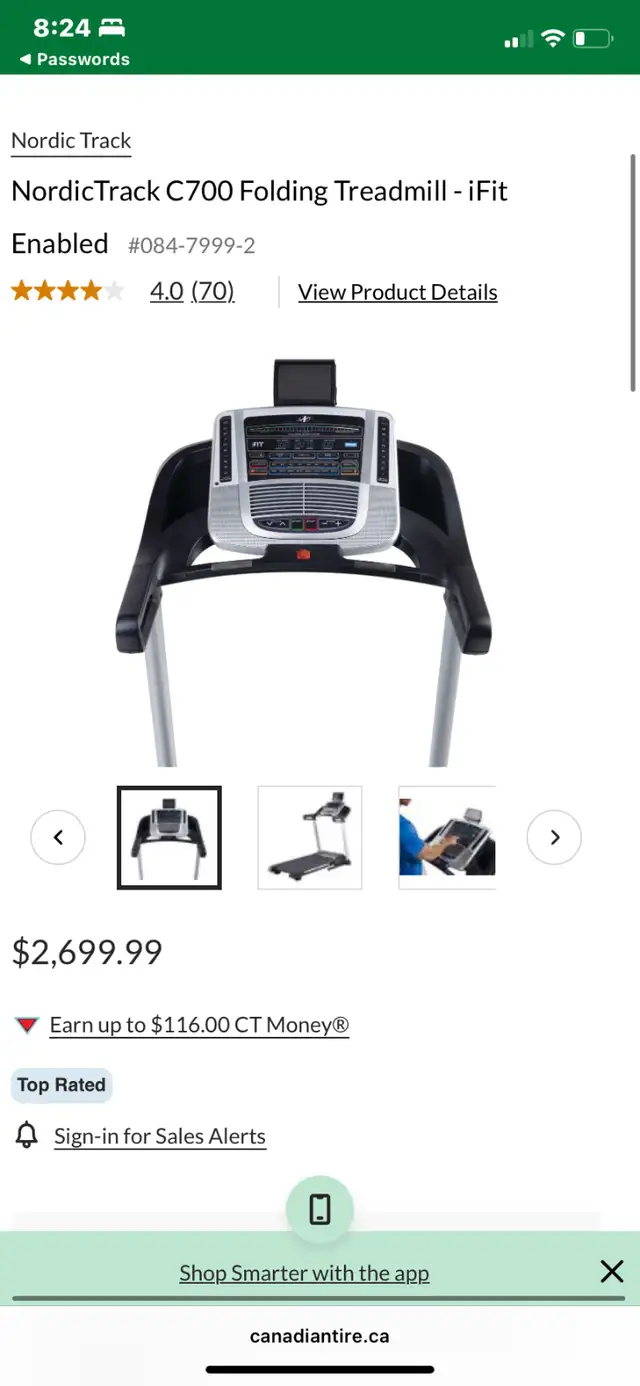Tap the canadiantire.ca address bar
The width and height of the screenshot is (640, 1386).
(320, 1336)
